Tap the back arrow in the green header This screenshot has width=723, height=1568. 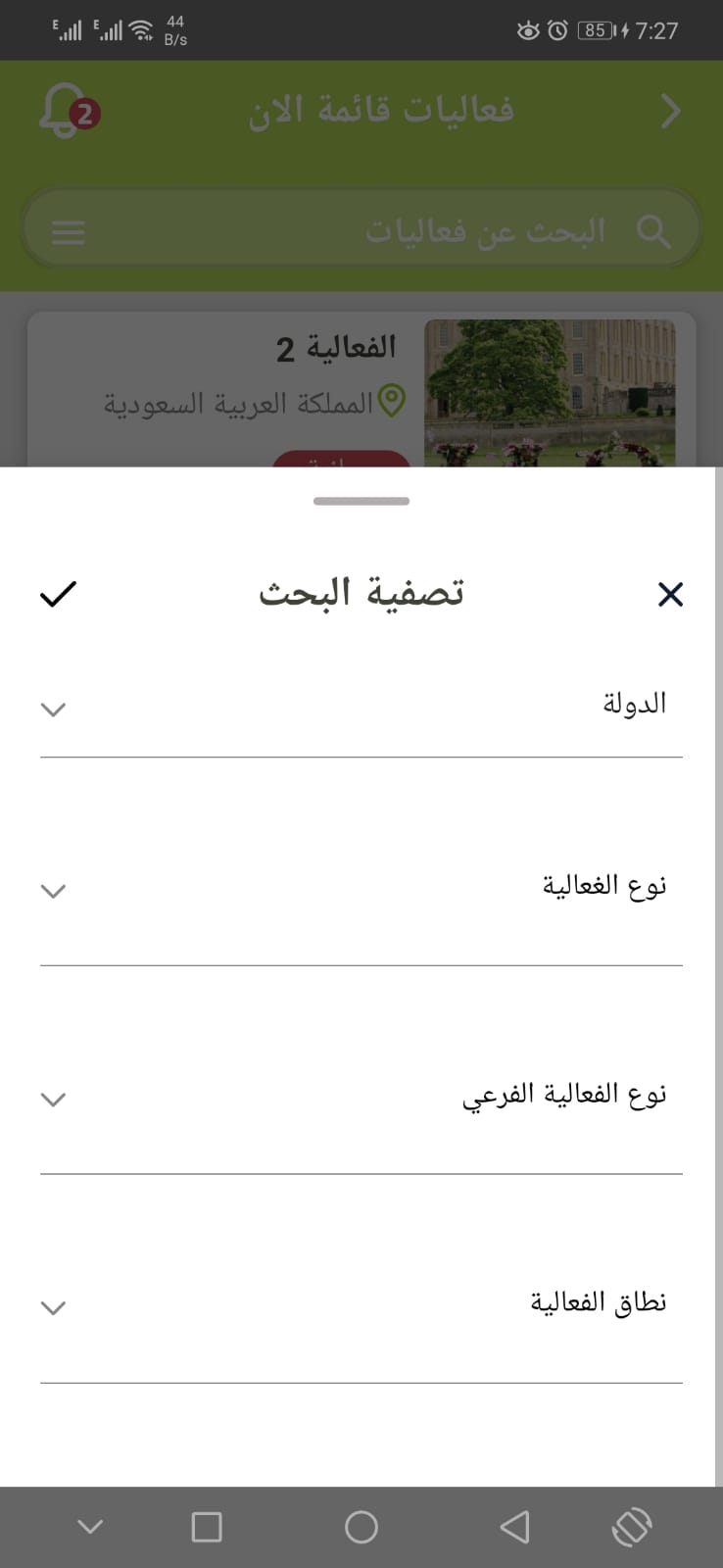(671, 110)
